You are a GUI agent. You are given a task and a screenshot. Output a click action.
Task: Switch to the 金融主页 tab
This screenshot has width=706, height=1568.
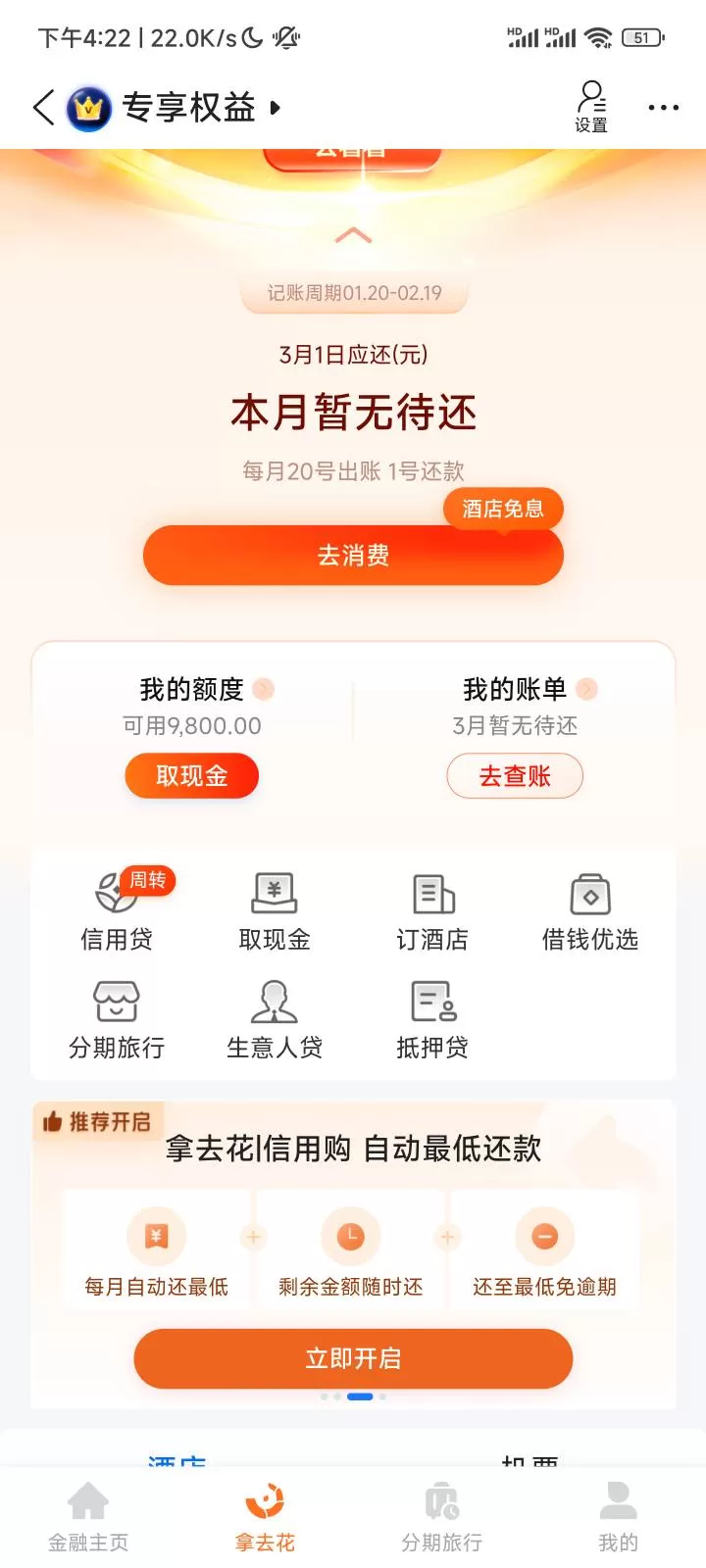tap(88, 1514)
